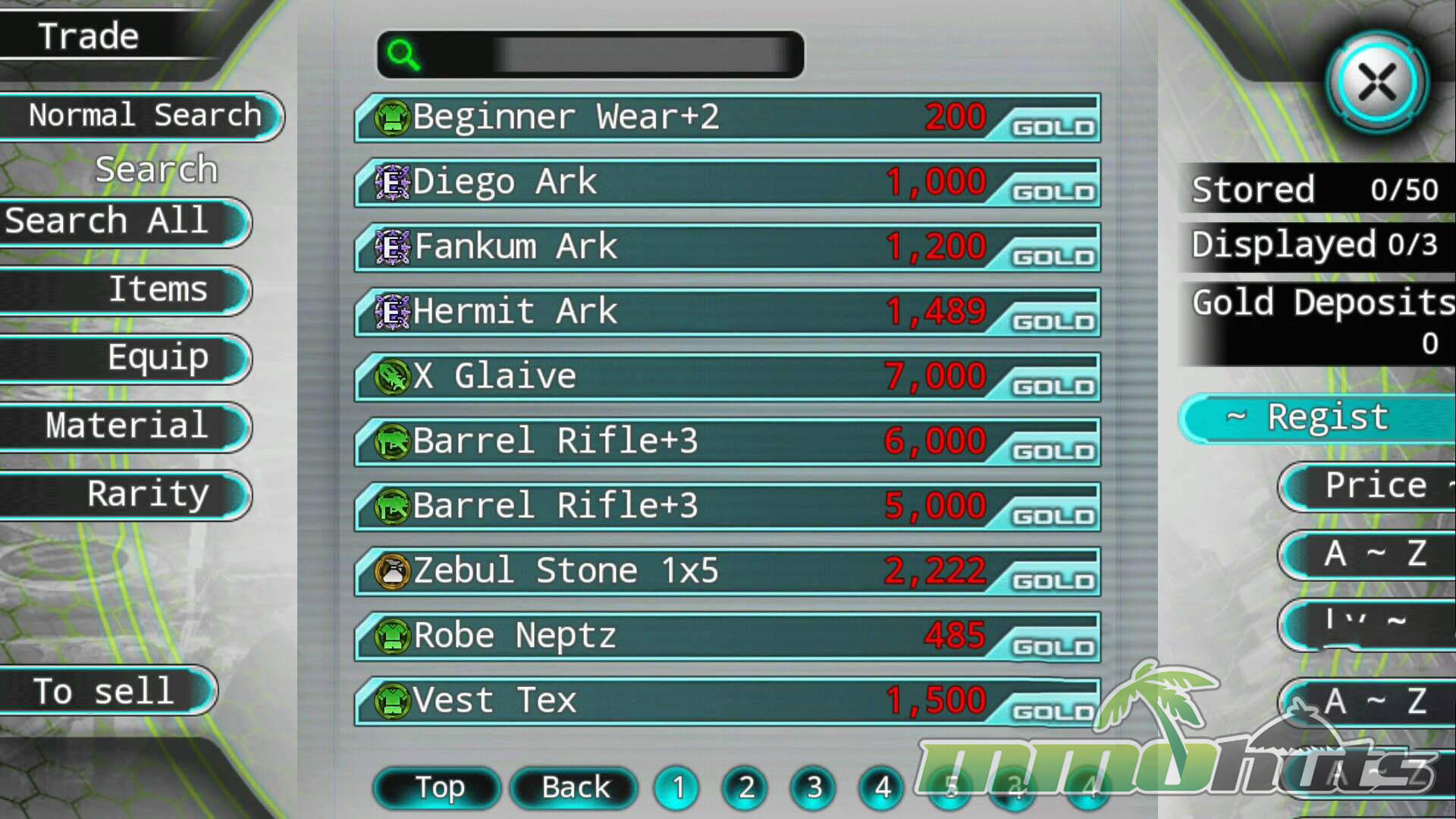
Task: Go to page 2
Action: (x=745, y=787)
